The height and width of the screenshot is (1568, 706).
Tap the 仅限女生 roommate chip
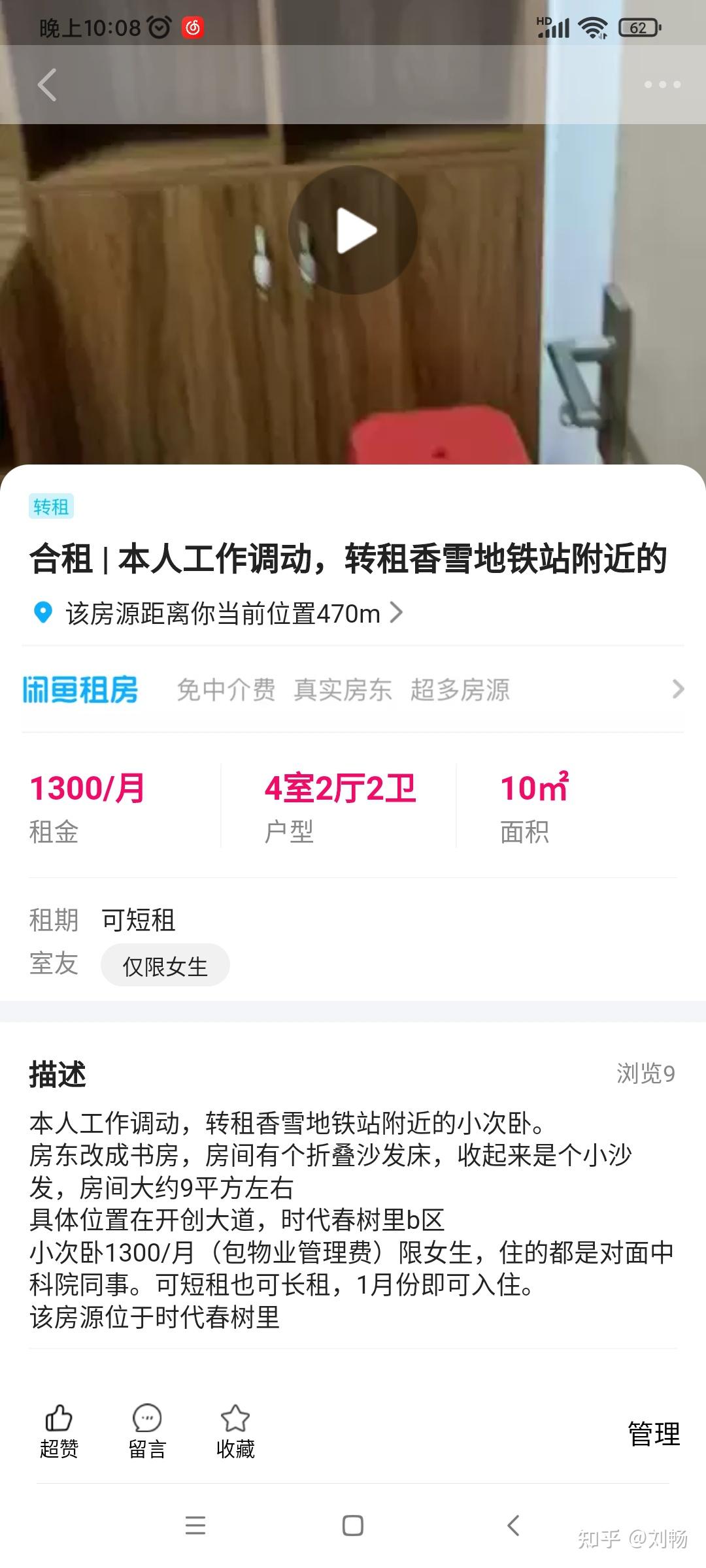click(x=165, y=966)
